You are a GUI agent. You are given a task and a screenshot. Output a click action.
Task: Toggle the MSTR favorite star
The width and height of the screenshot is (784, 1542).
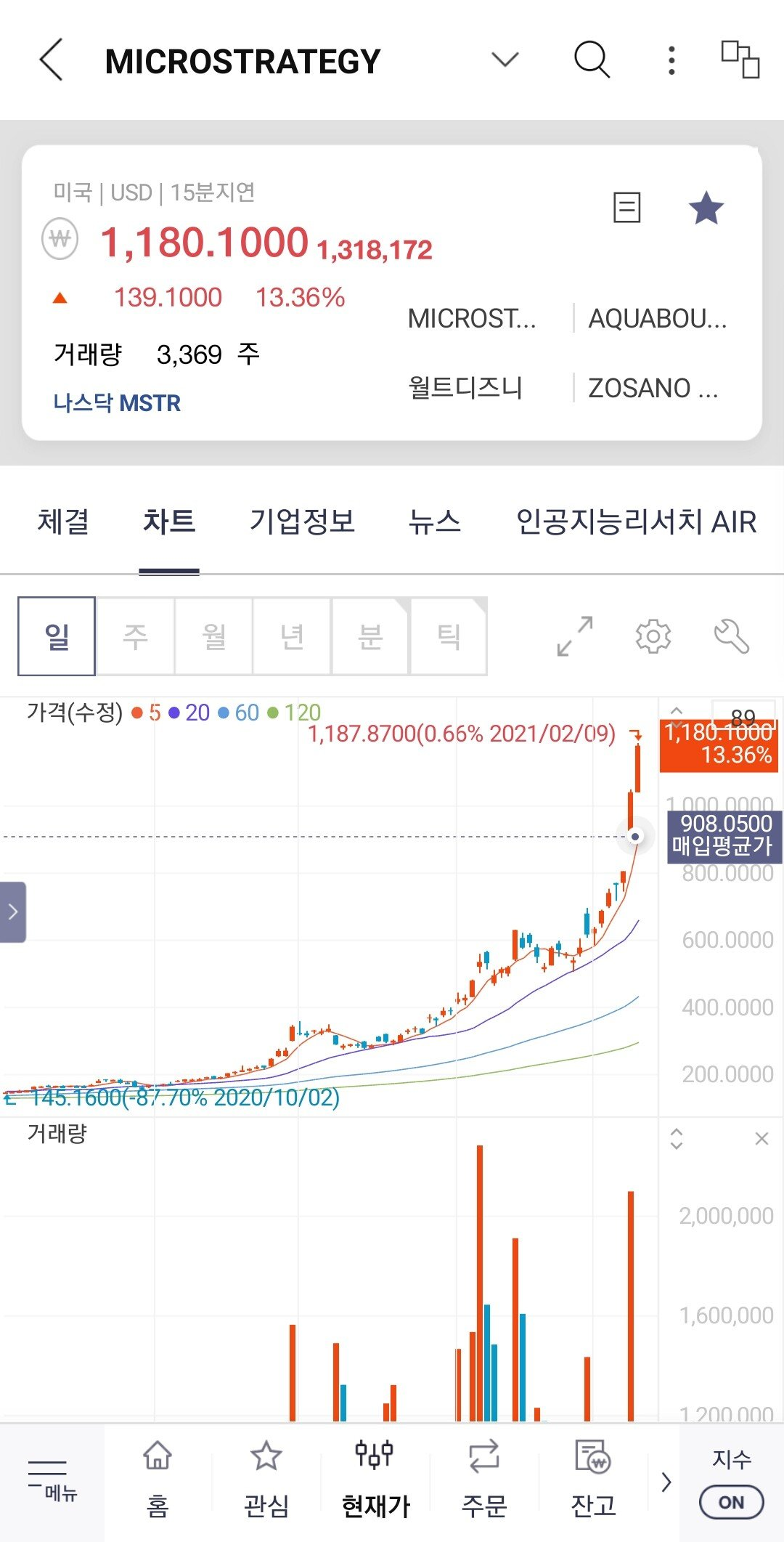706,208
